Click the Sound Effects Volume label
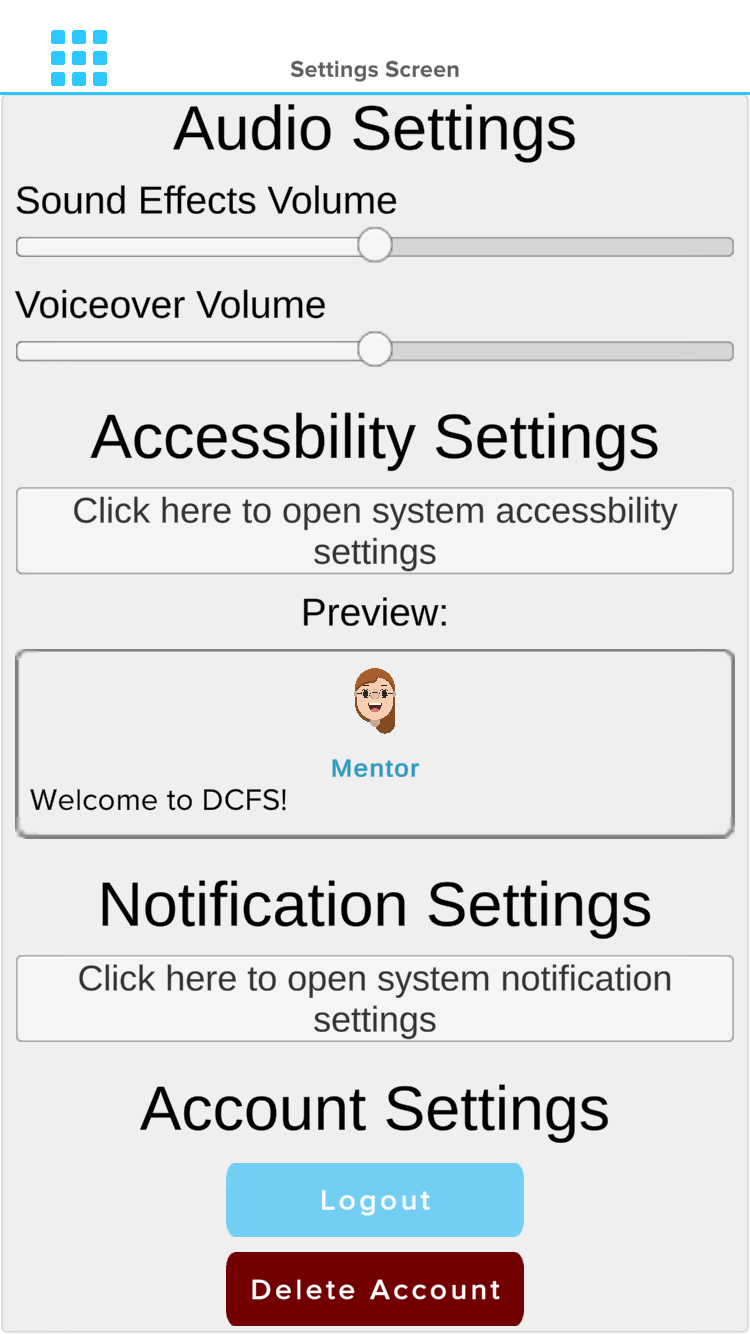 point(205,200)
